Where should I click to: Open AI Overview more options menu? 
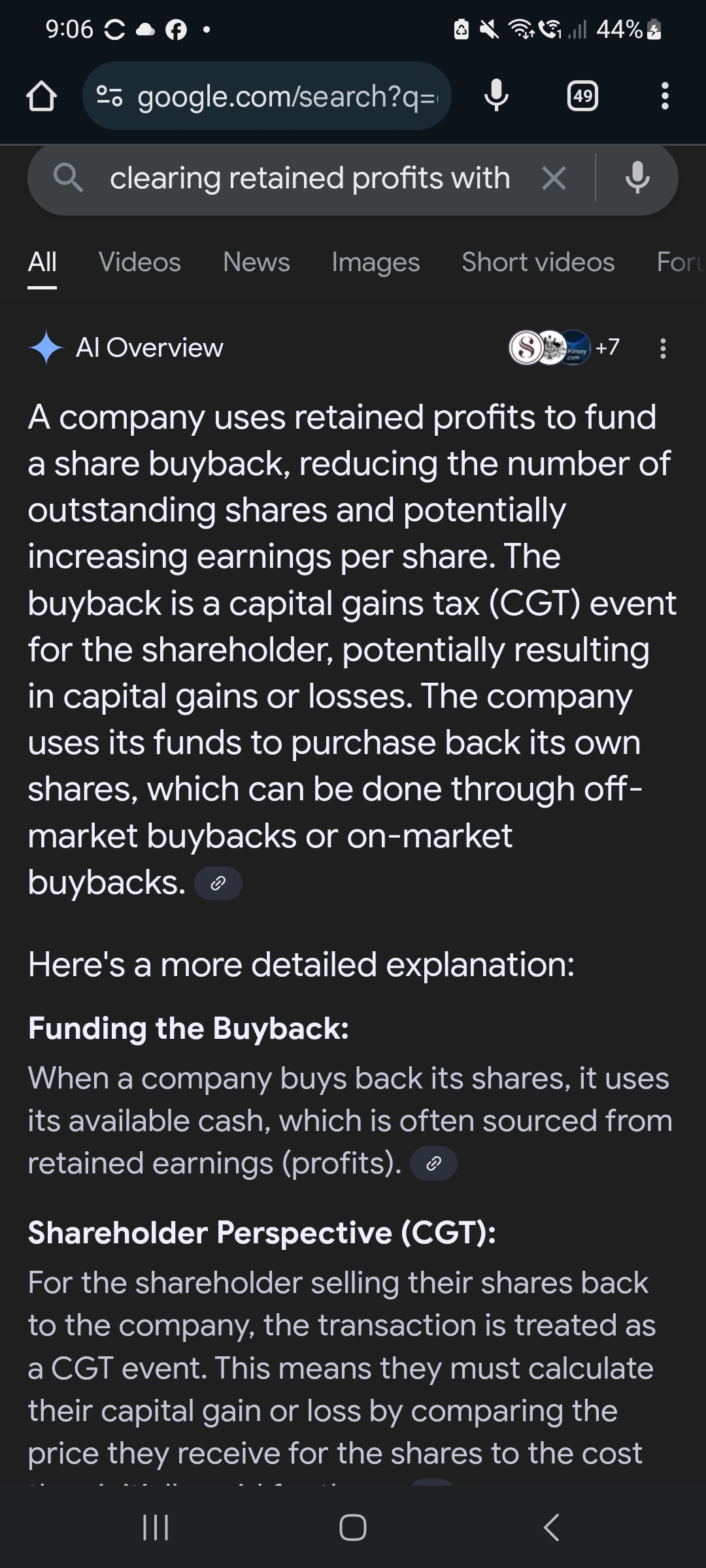click(663, 348)
